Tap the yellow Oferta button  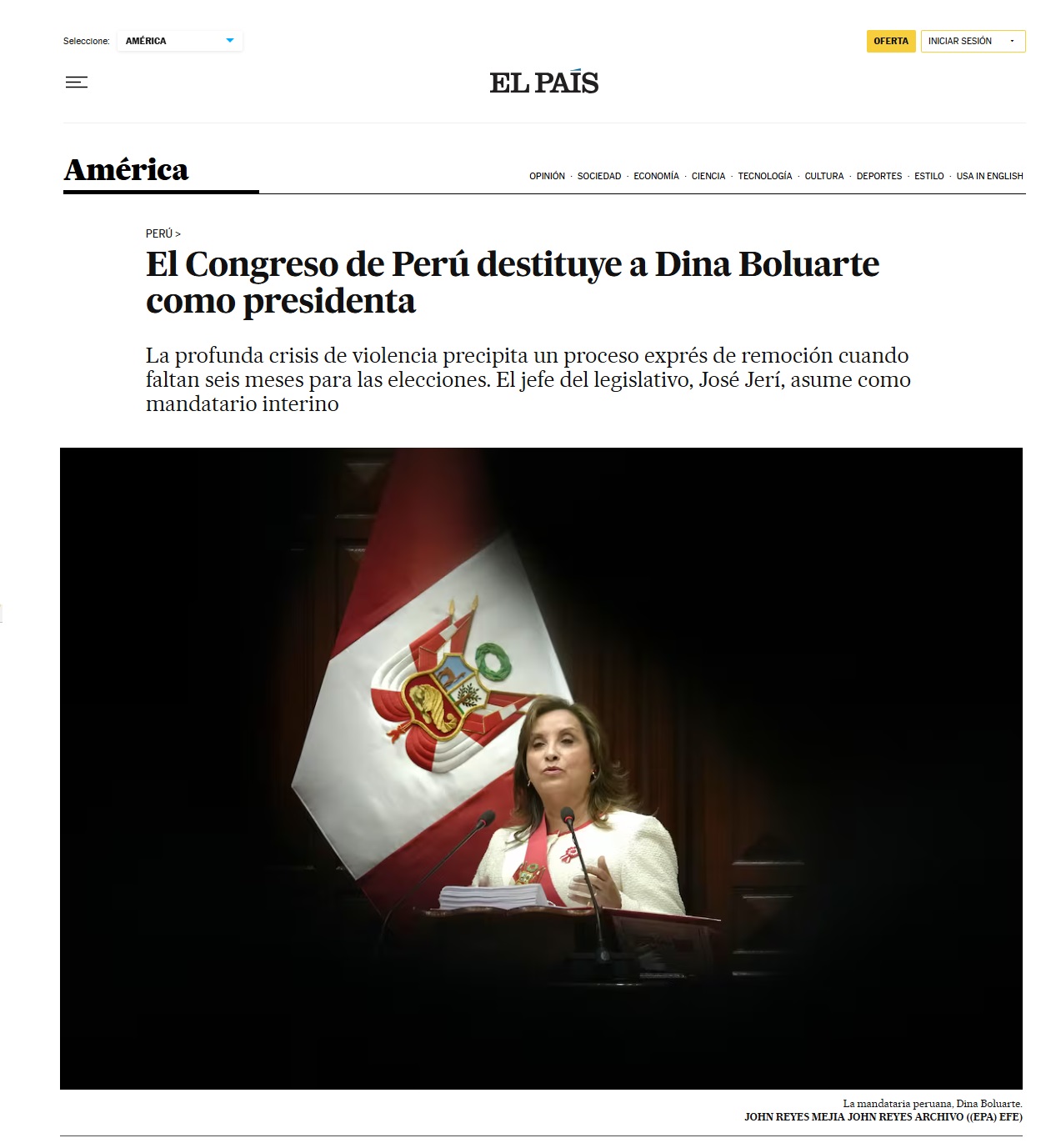(891, 41)
